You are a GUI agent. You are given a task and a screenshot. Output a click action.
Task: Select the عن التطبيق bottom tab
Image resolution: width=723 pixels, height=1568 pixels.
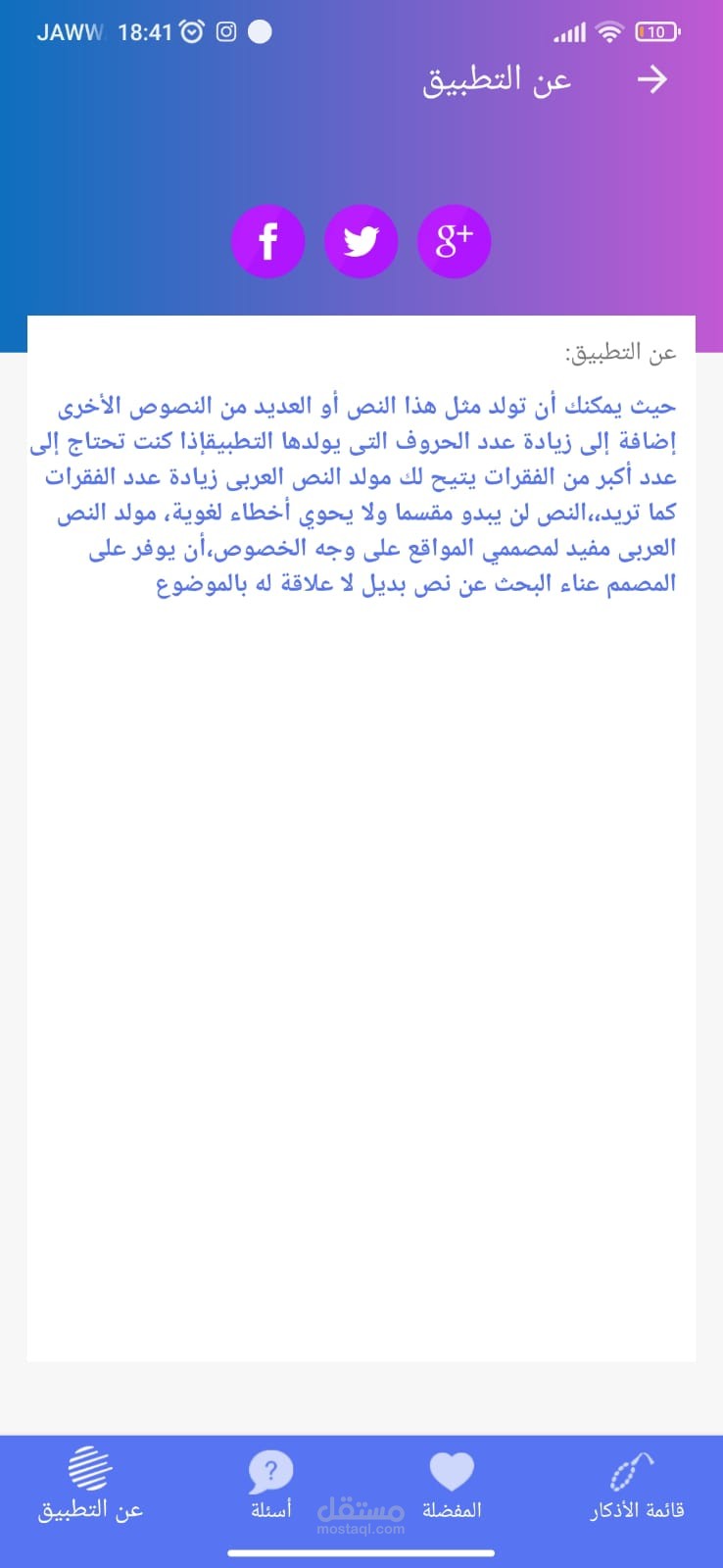(x=90, y=1487)
